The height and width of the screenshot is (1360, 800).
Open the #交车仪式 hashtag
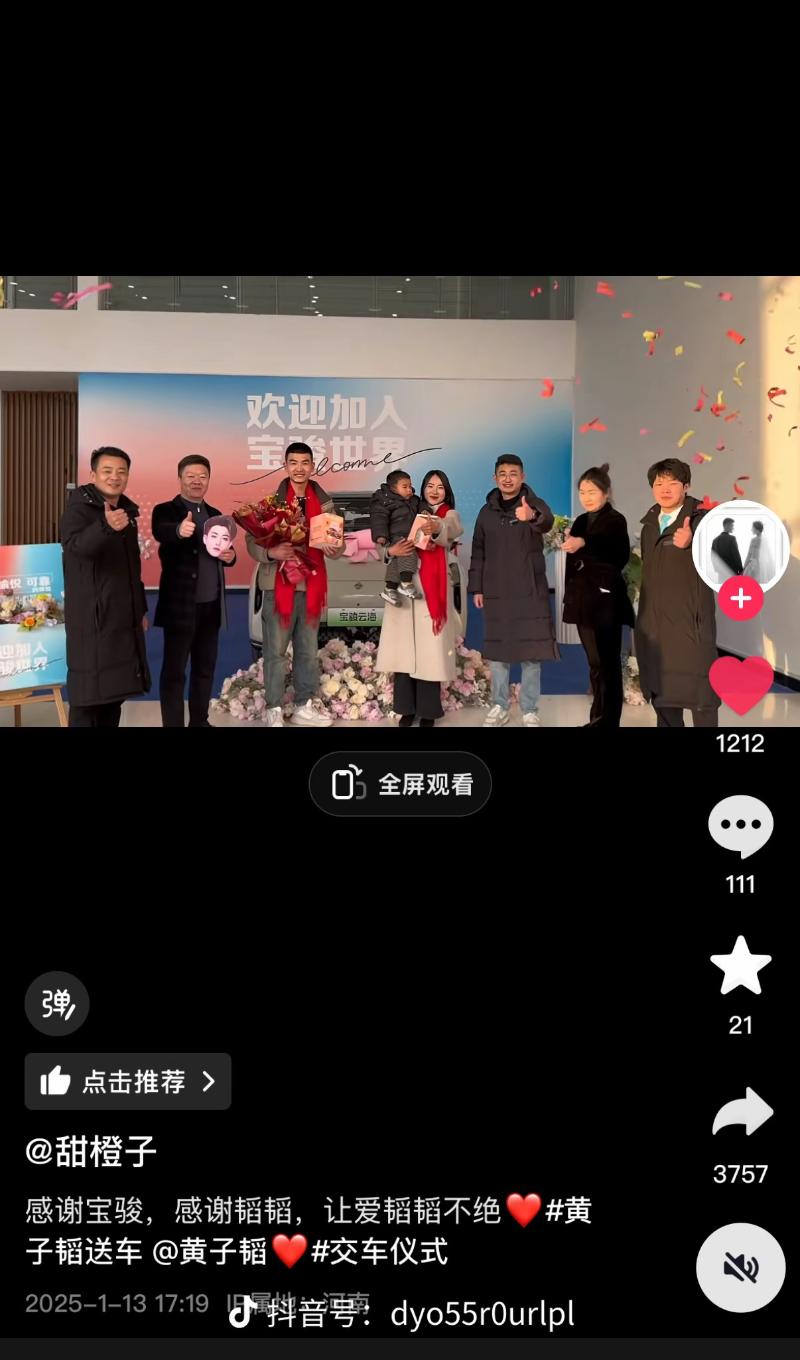tap(379, 1251)
